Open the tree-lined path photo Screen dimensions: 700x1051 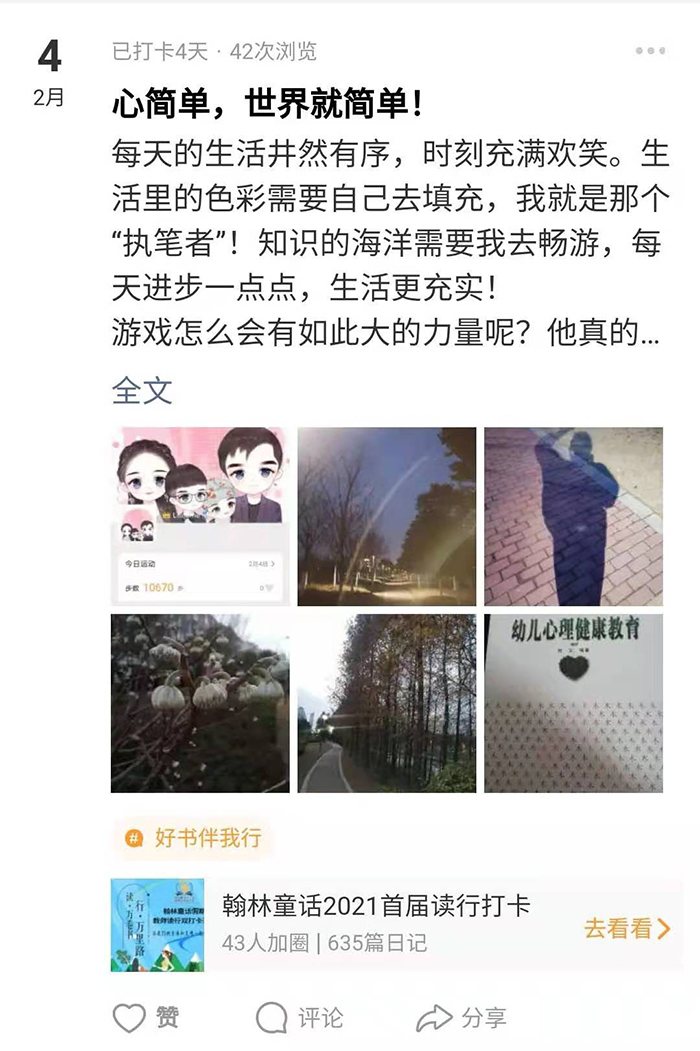click(387, 703)
